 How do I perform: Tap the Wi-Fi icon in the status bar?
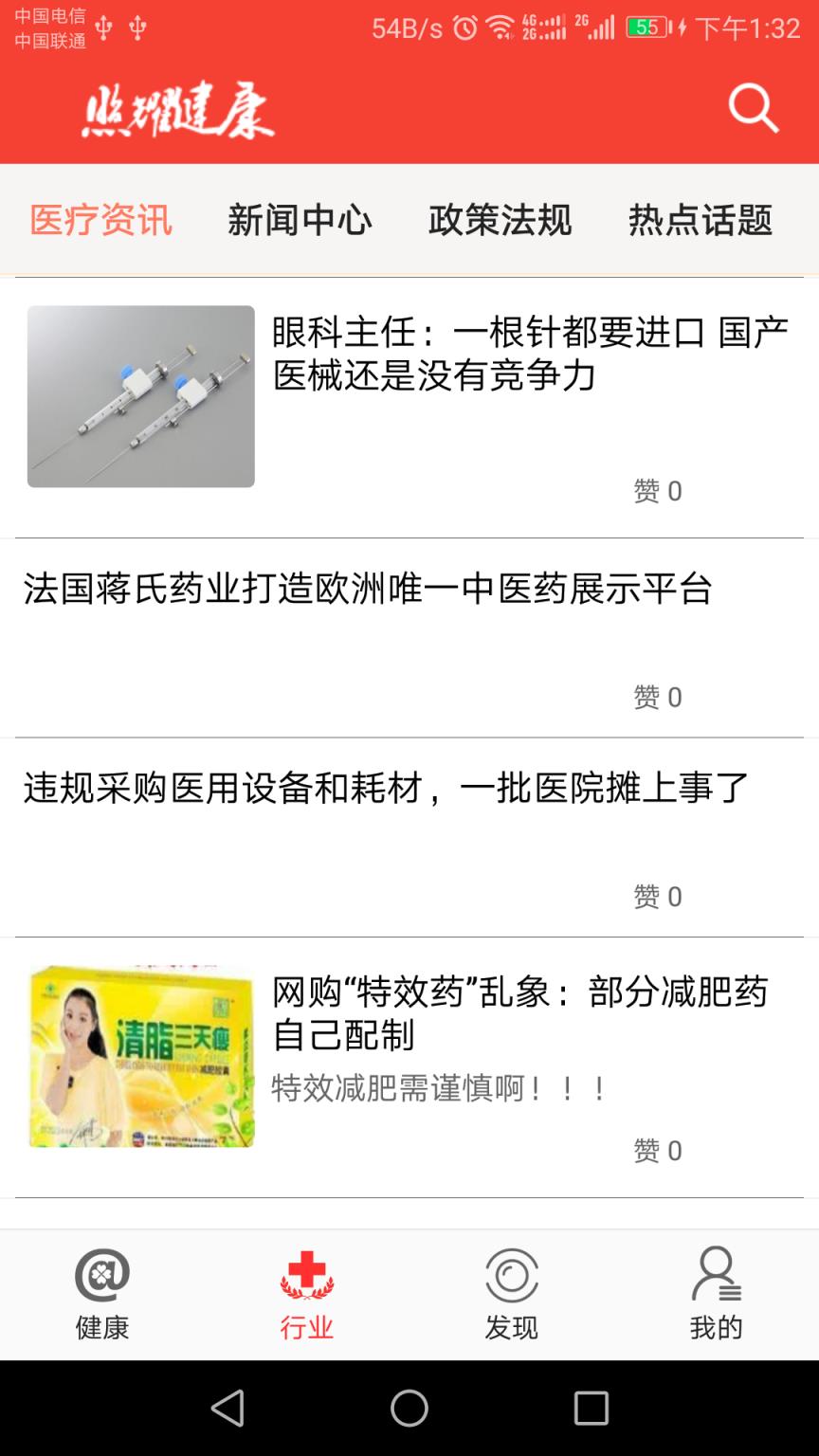pyautogui.click(x=500, y=26)
